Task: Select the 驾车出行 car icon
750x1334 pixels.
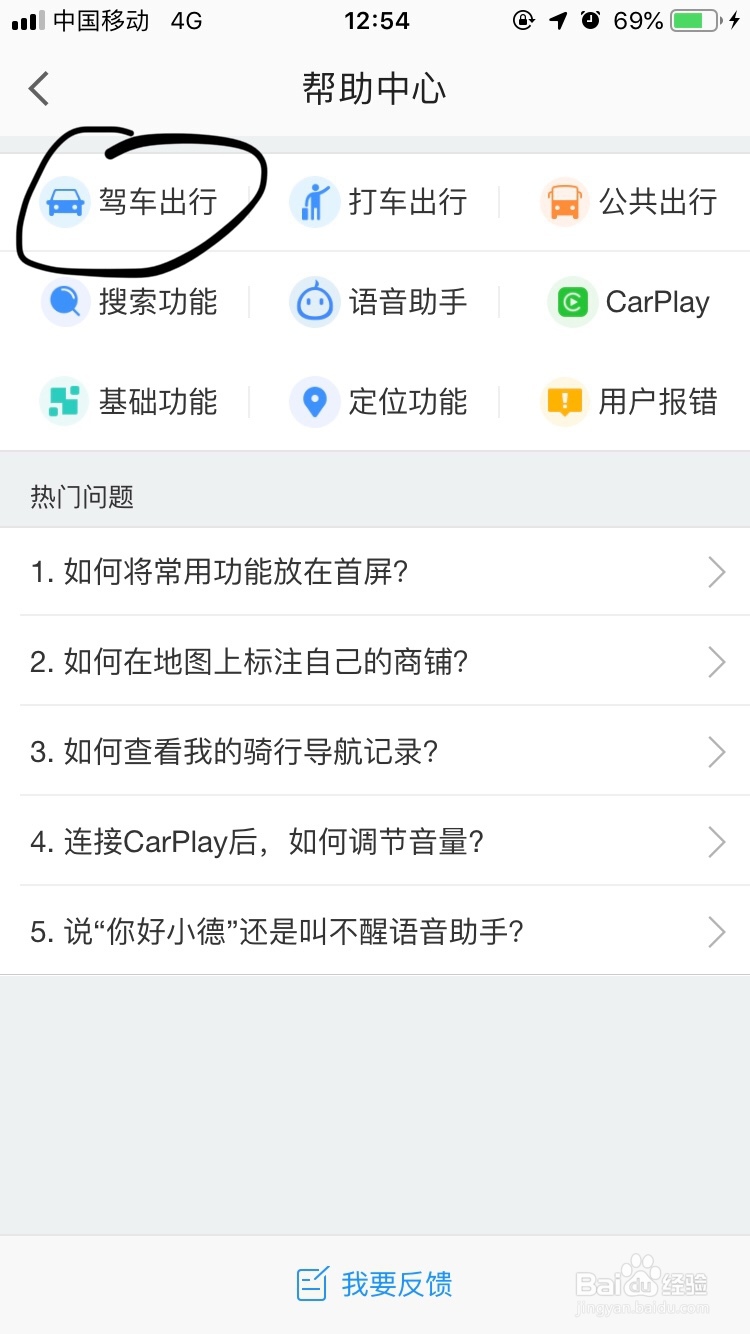Action: pos(64,201)
